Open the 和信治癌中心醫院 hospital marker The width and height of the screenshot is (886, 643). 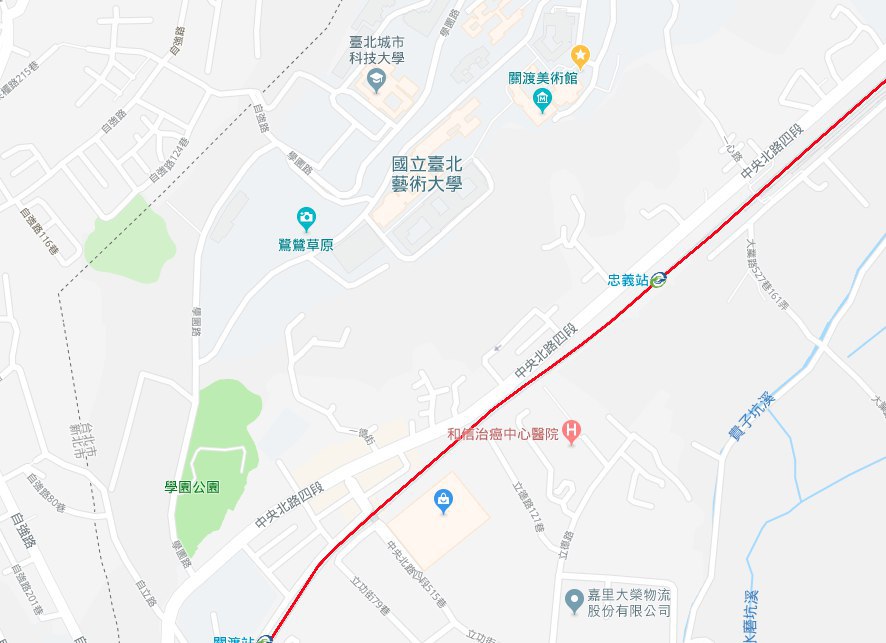(571, 433)
